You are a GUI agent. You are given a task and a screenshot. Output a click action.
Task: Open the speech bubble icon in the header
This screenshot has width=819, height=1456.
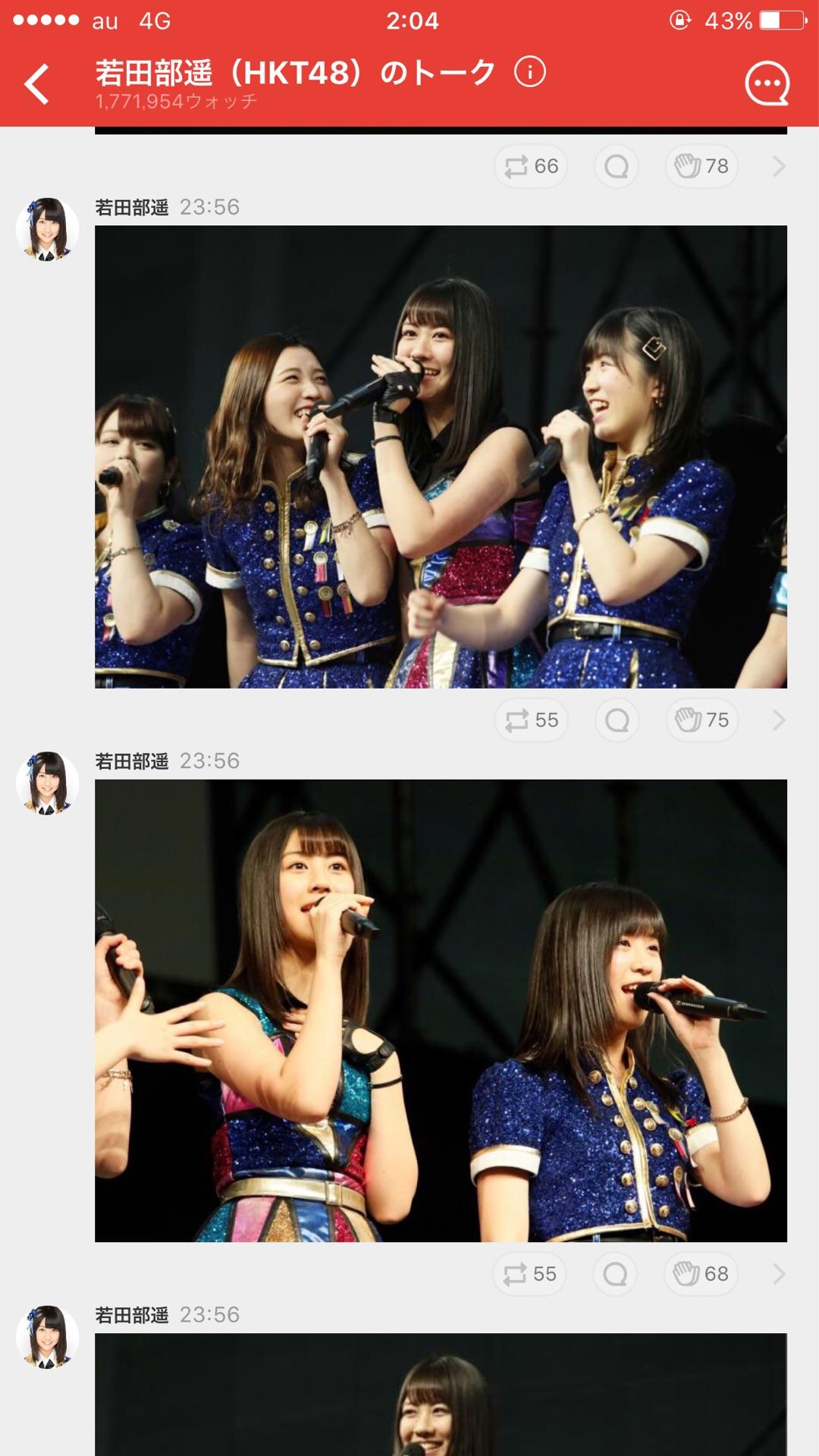coord(767,83)
